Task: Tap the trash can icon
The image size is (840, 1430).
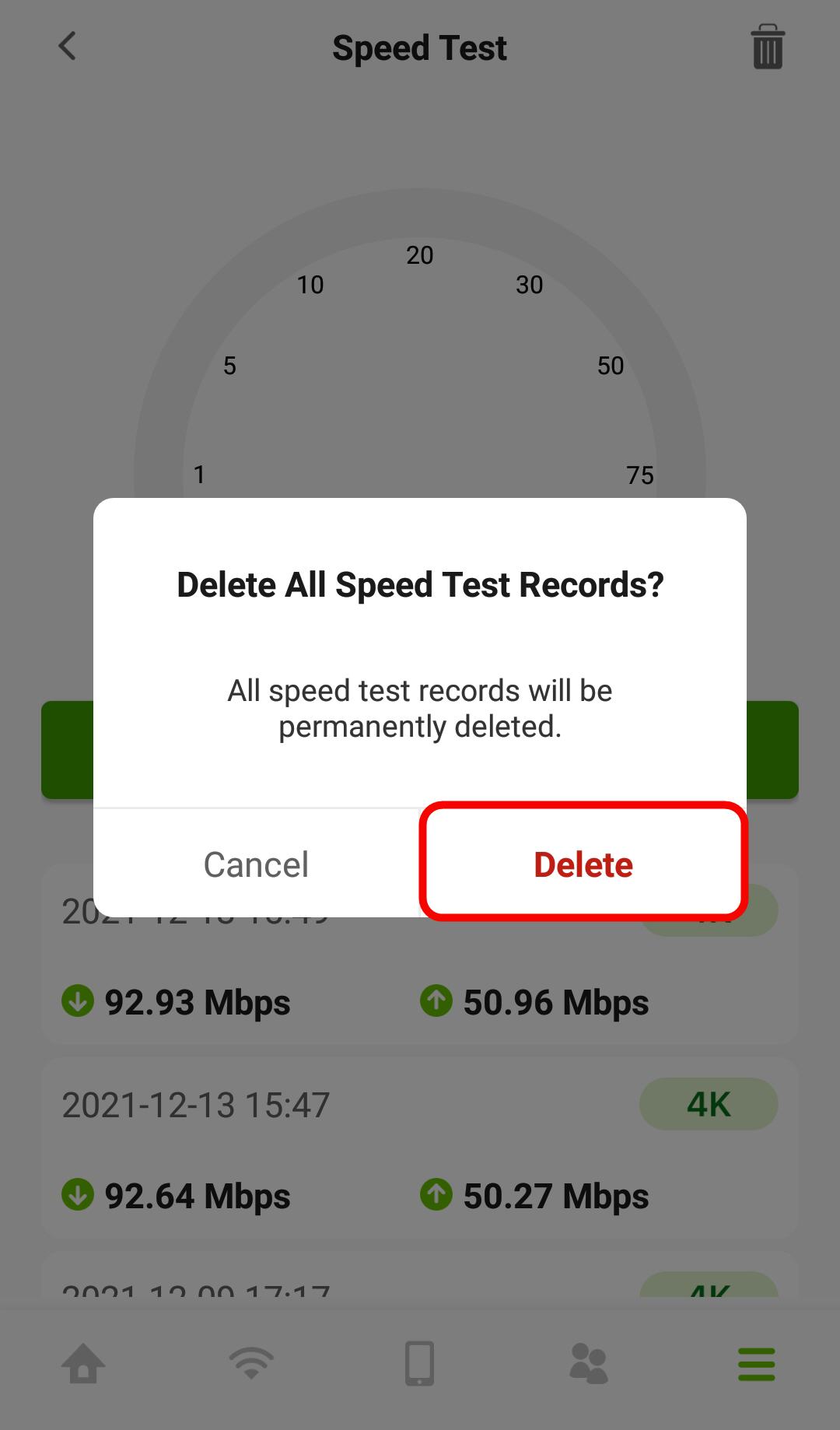Action: pyautogui.click(x=768, y=47)
